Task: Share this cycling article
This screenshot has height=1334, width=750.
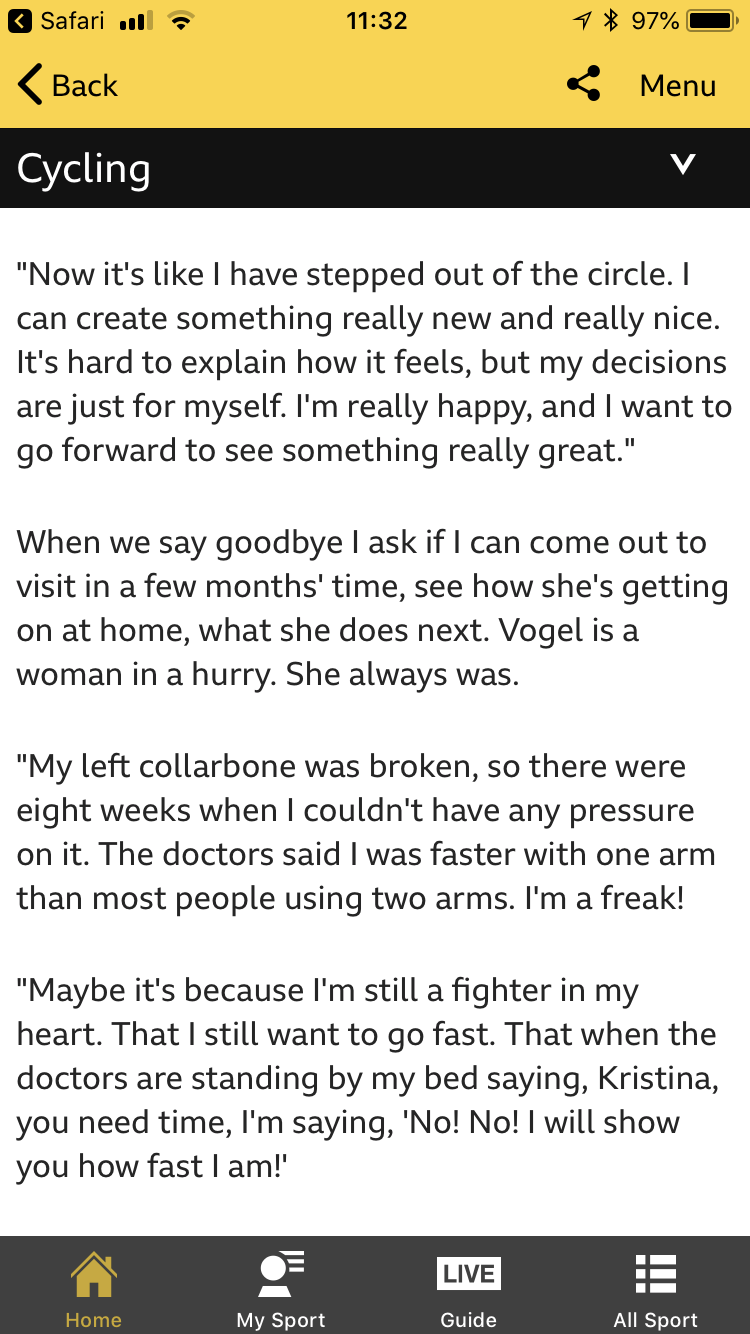Action: (583, 85)
